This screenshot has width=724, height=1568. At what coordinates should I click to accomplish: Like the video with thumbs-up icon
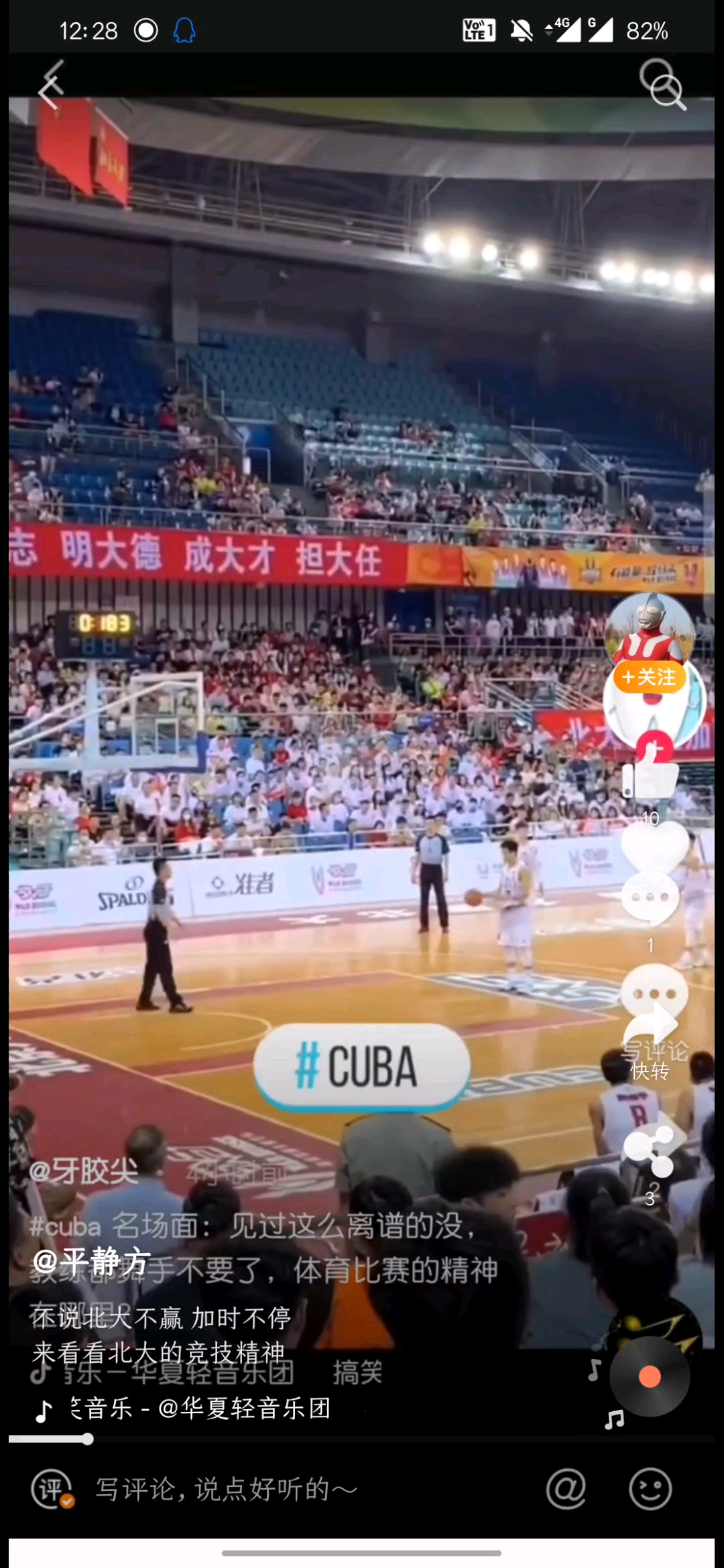[650, 777]
